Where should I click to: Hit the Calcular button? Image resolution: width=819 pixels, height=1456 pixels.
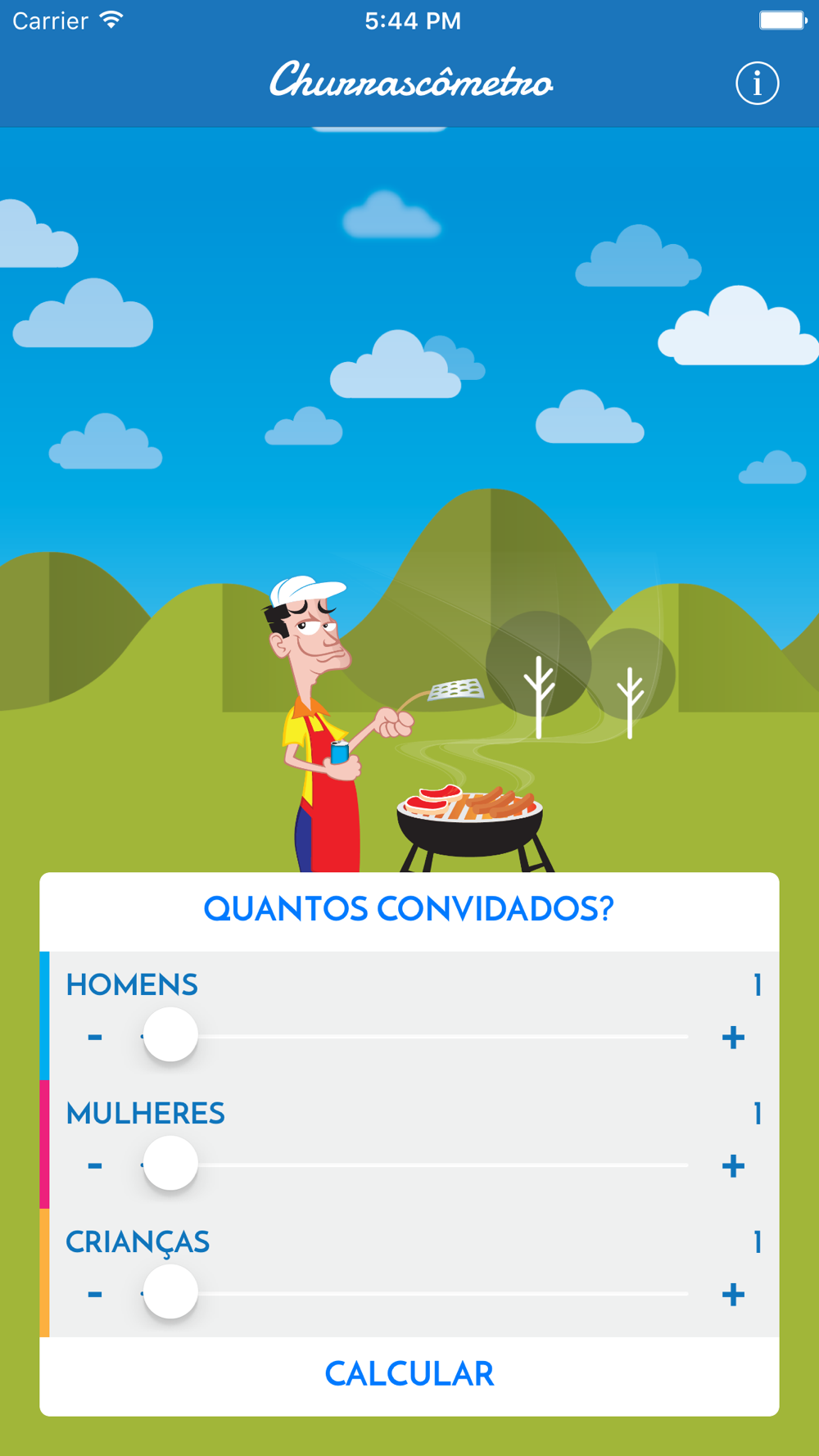pos(409,1375)
